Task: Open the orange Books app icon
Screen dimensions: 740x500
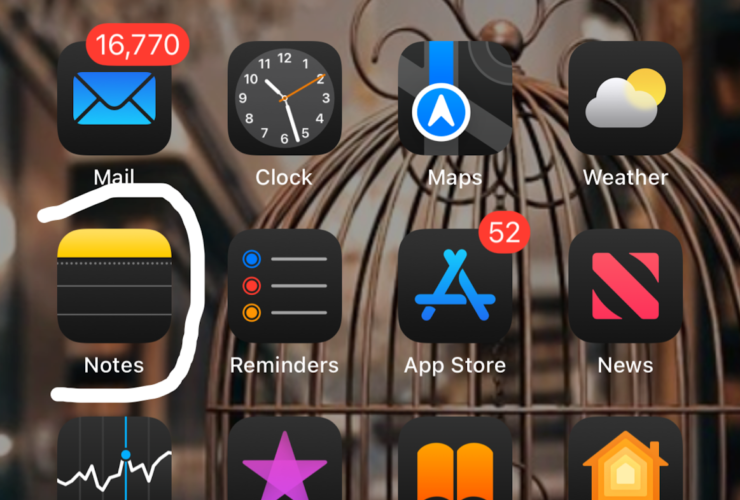Action: click(455, 462)
